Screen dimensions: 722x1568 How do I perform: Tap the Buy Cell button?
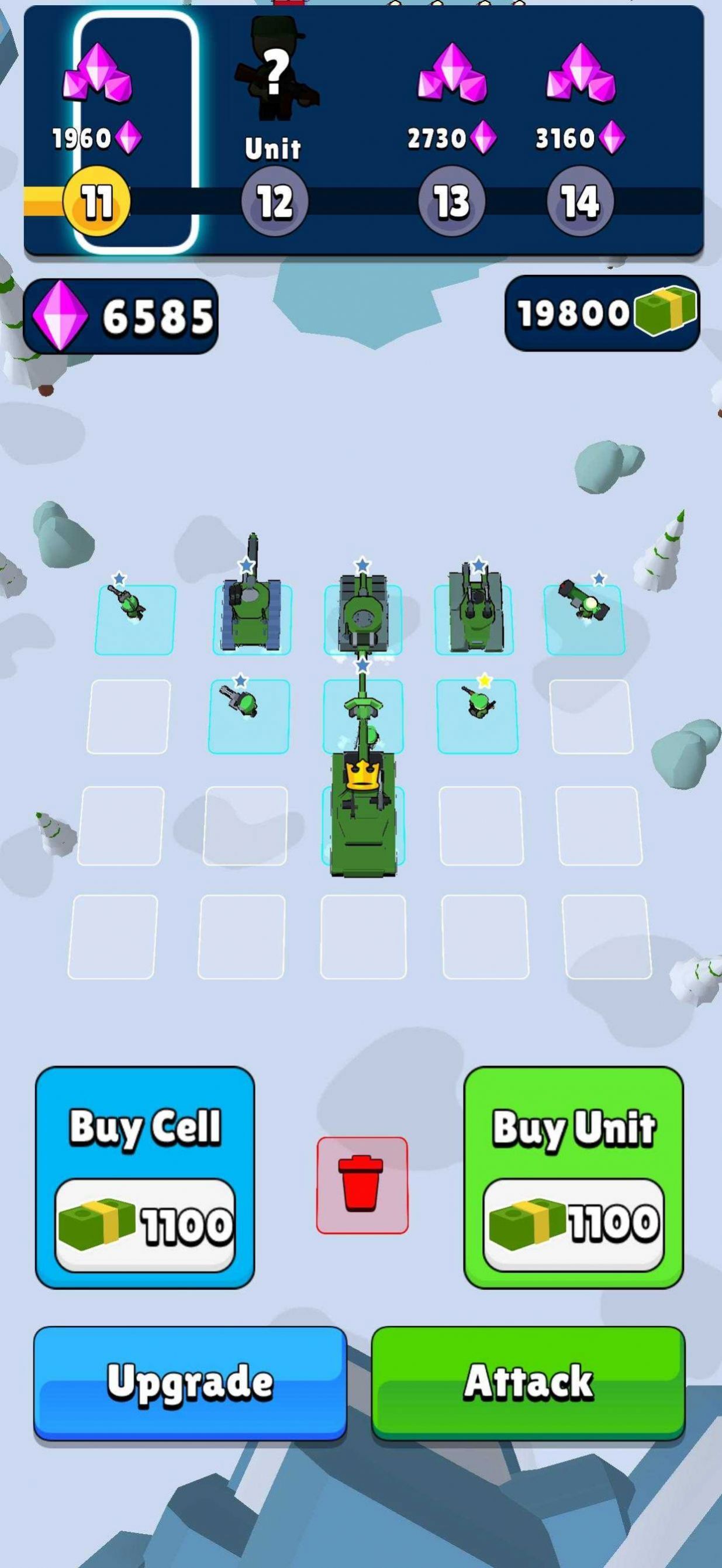145,1177
